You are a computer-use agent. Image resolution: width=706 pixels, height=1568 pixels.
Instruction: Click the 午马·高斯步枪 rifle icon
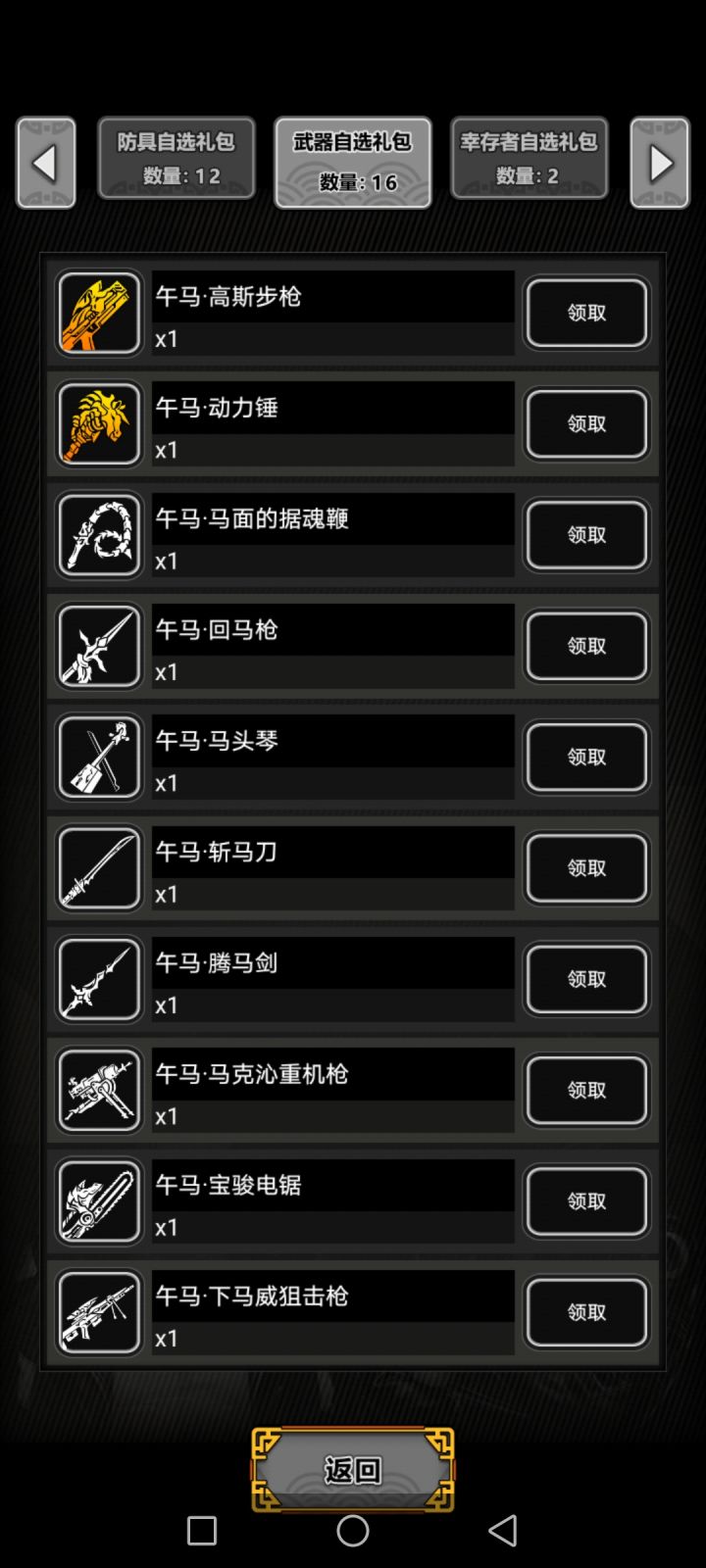[x=98, y=313]
